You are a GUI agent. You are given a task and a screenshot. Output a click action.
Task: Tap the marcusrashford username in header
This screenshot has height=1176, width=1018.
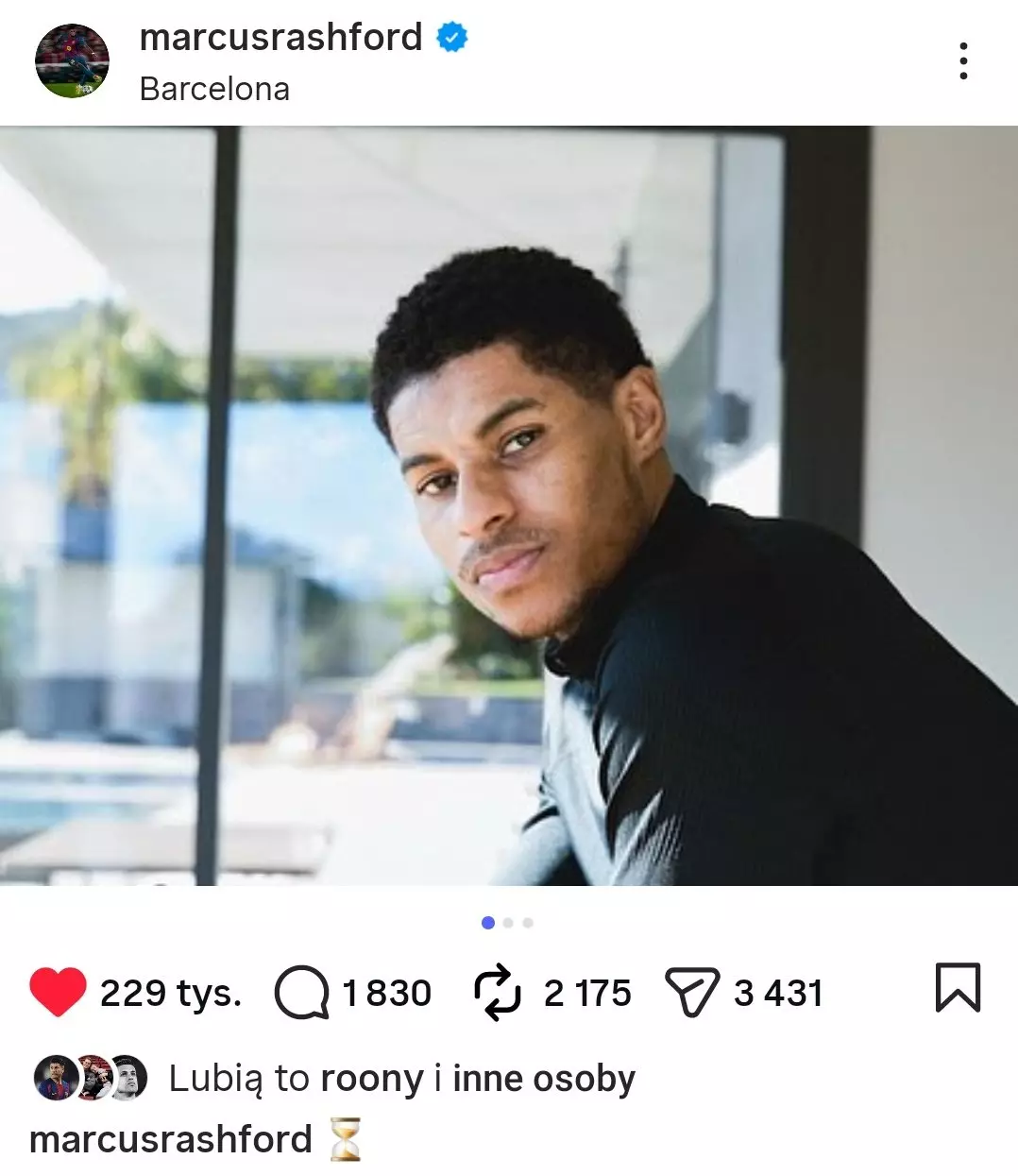pyautogui.click(x=280, y=38)
